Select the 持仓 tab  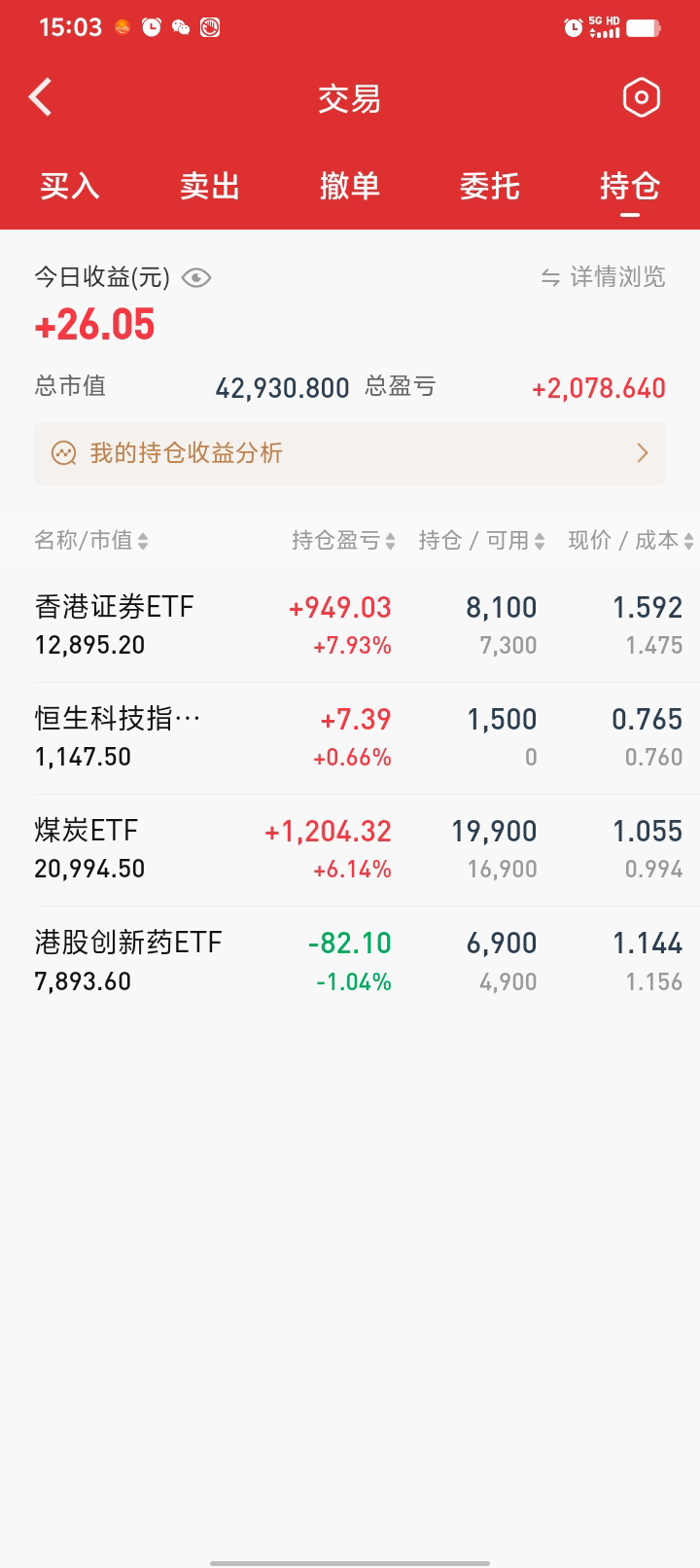pyautogui.click(x=630, y=186)
